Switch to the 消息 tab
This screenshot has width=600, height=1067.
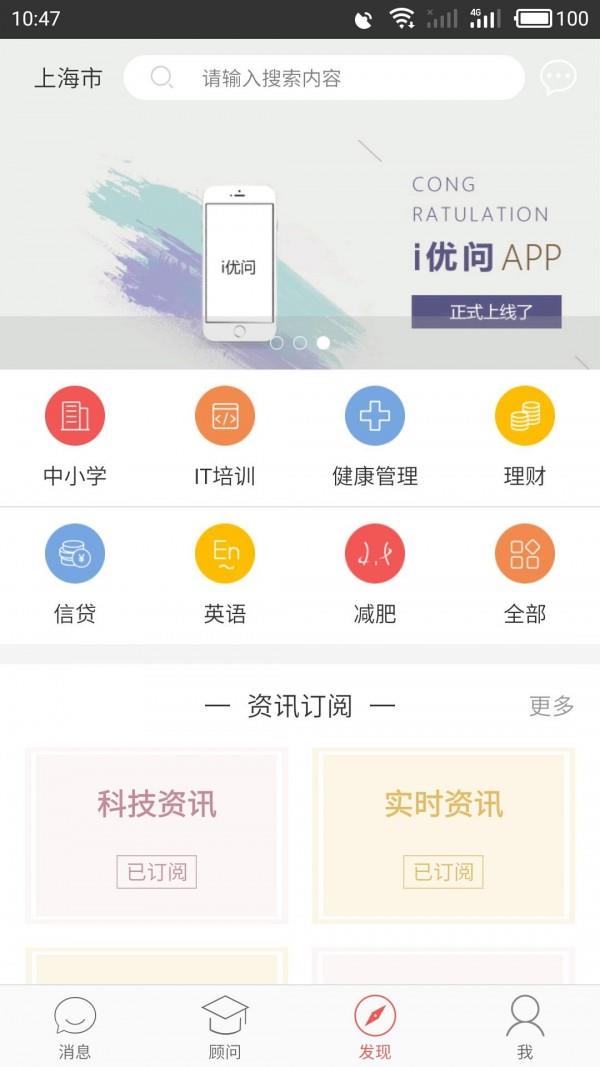tap(75, 1027)
